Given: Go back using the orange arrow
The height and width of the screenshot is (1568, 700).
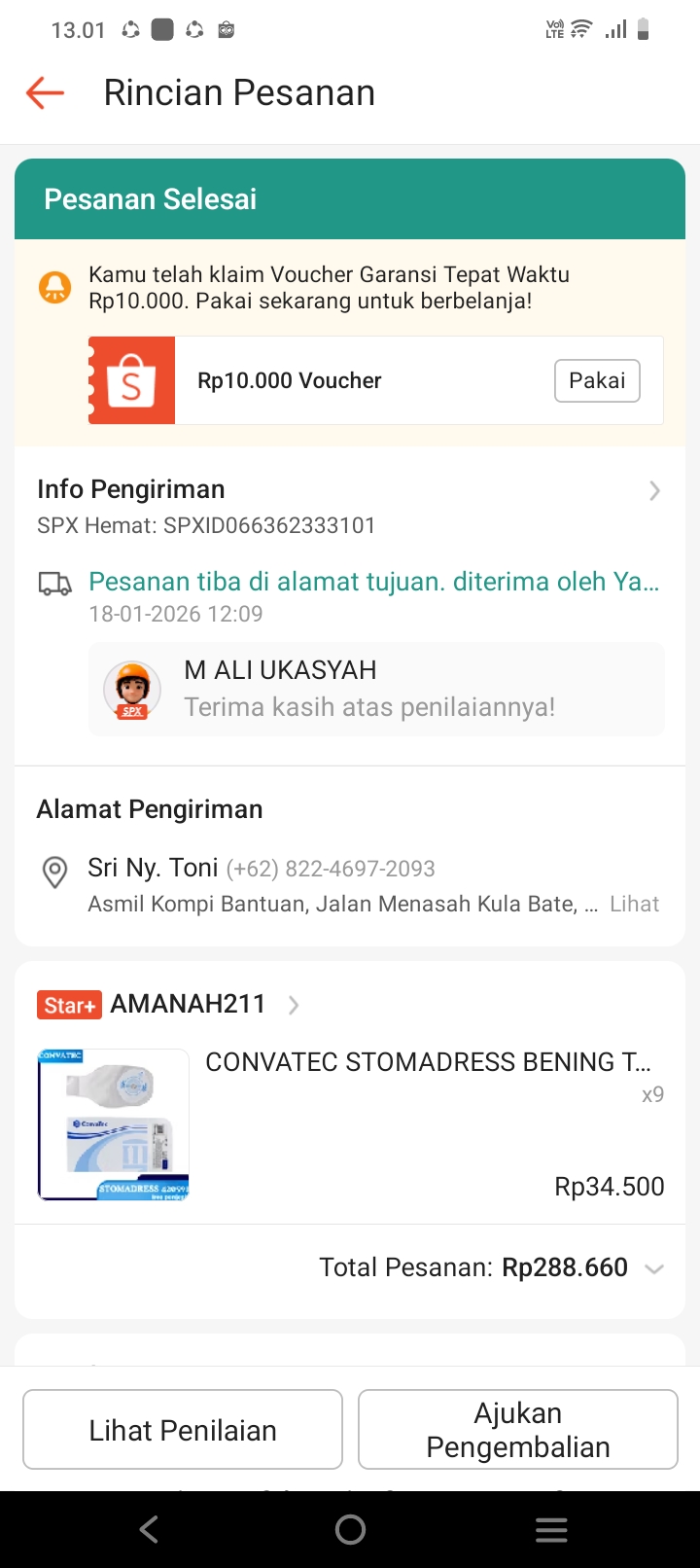Looking at the screenshot, I should (45, 93).
